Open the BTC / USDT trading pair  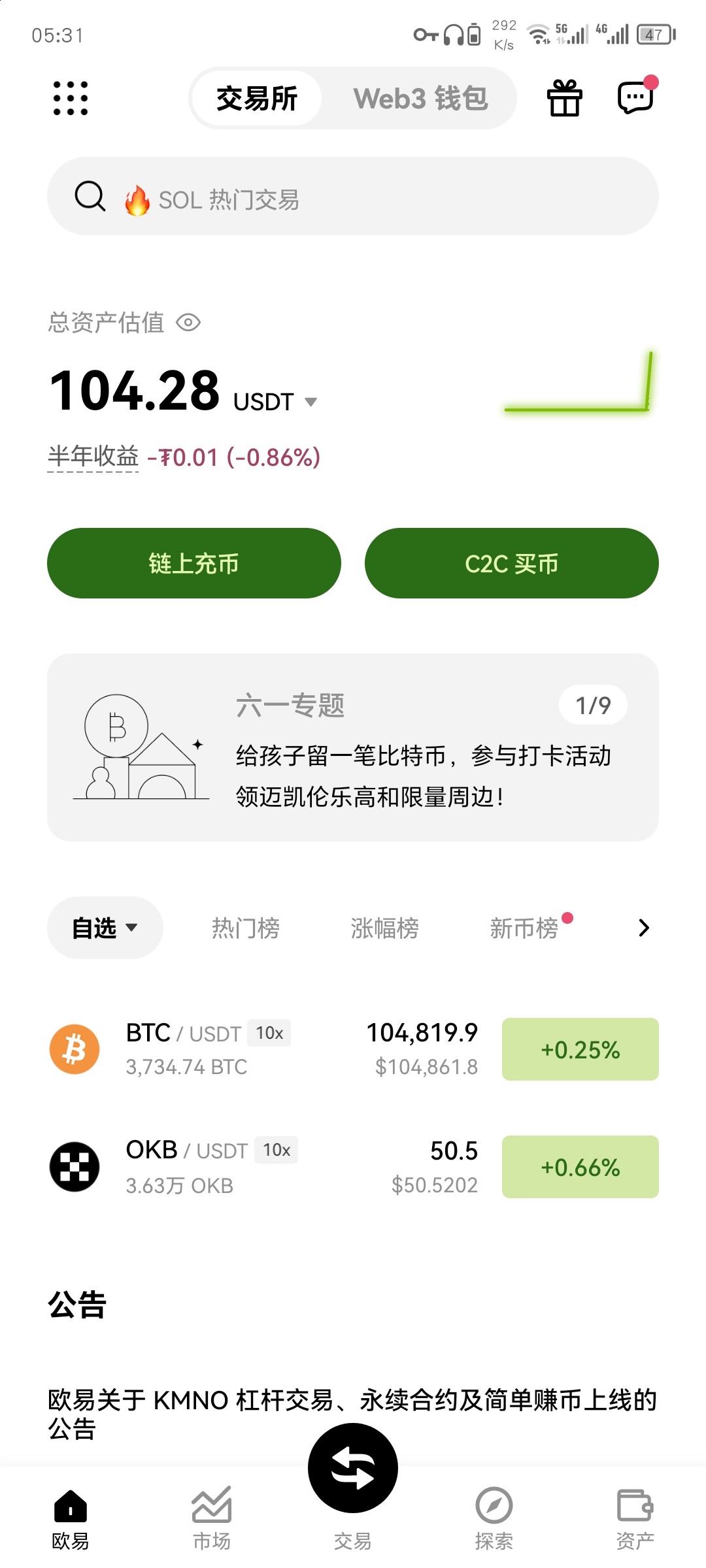261,1049
